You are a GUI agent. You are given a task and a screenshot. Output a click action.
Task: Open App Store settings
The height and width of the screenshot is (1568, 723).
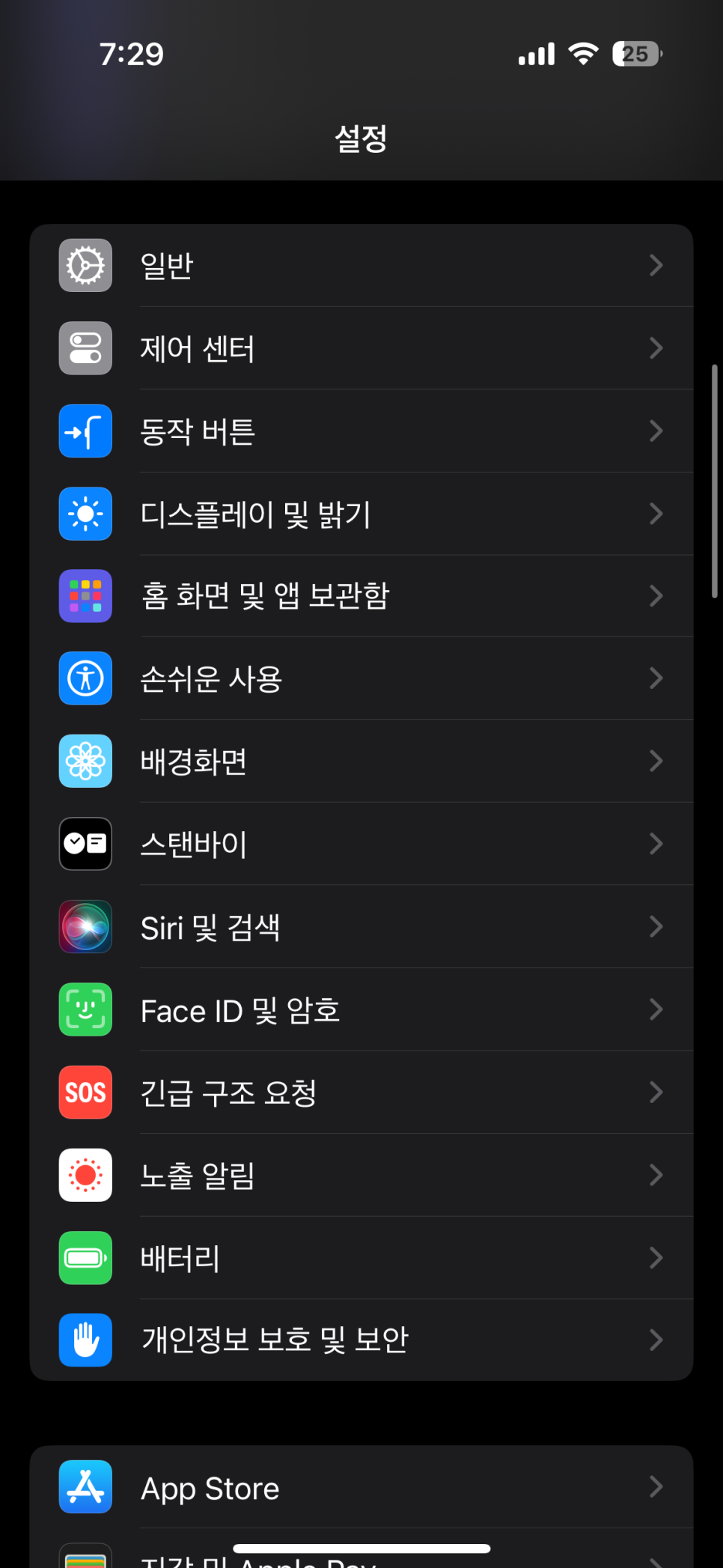pos(361,1487)
